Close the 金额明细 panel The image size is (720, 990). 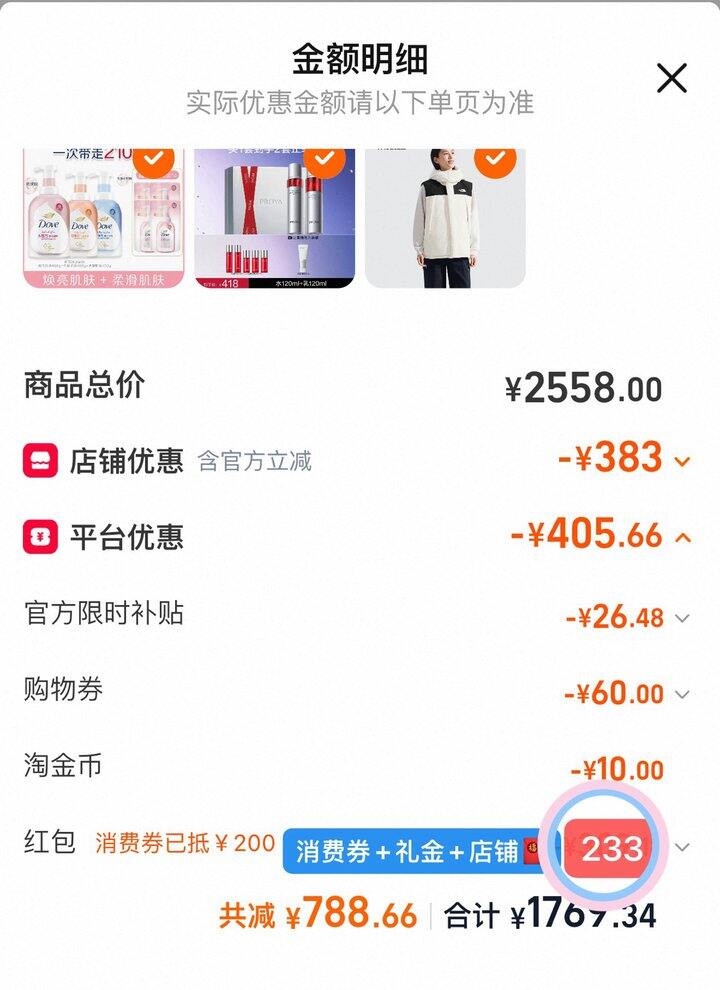671,77
